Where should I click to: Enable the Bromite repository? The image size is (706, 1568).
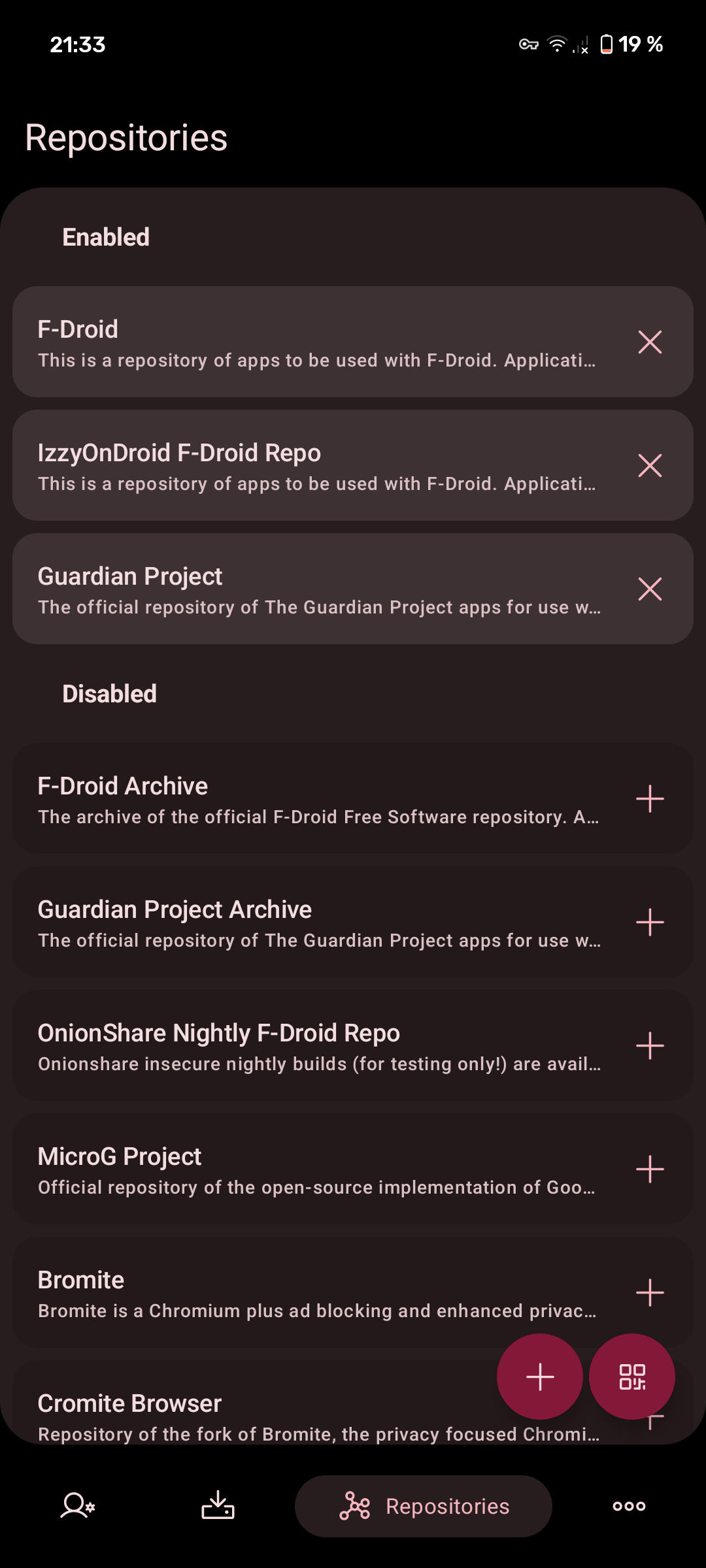click(650, 1292)
